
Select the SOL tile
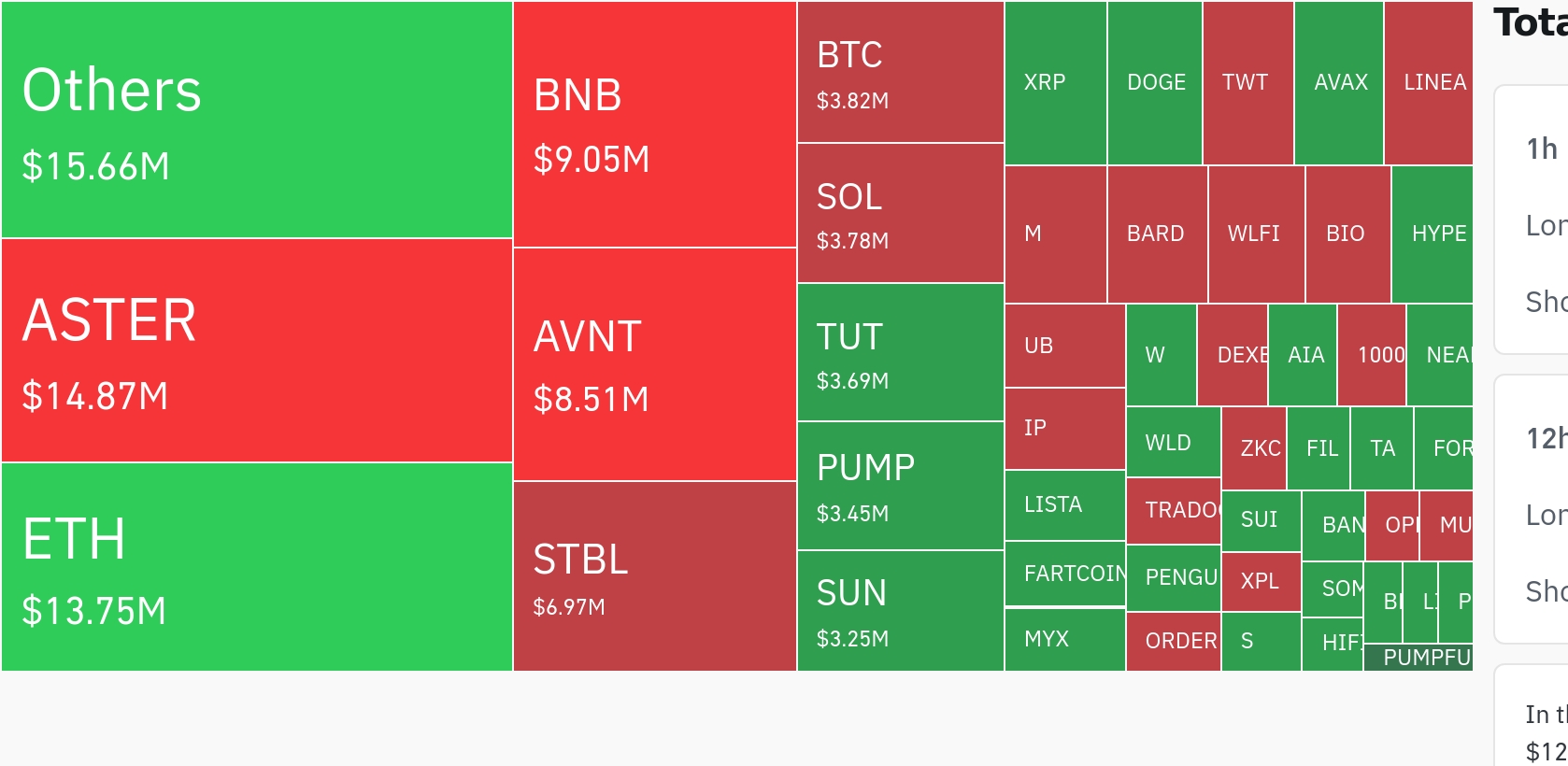[x=900, y=213]
